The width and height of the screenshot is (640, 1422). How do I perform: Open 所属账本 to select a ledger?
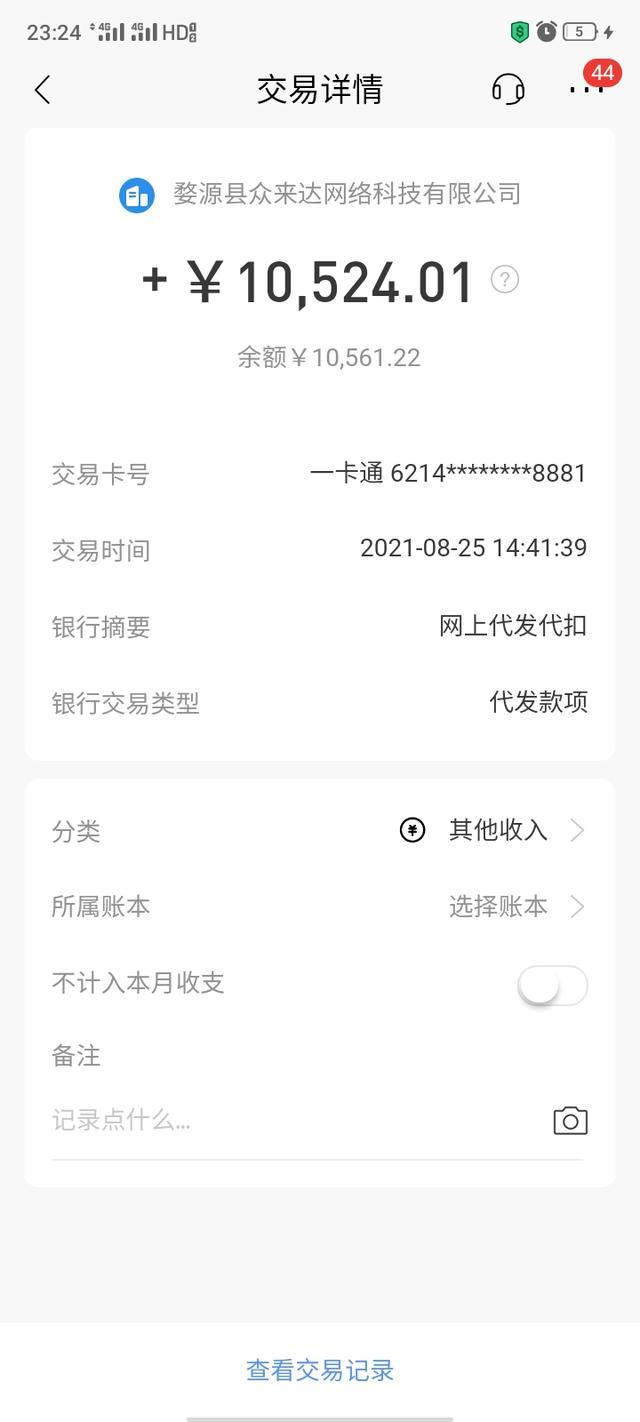tap(320, 907)
